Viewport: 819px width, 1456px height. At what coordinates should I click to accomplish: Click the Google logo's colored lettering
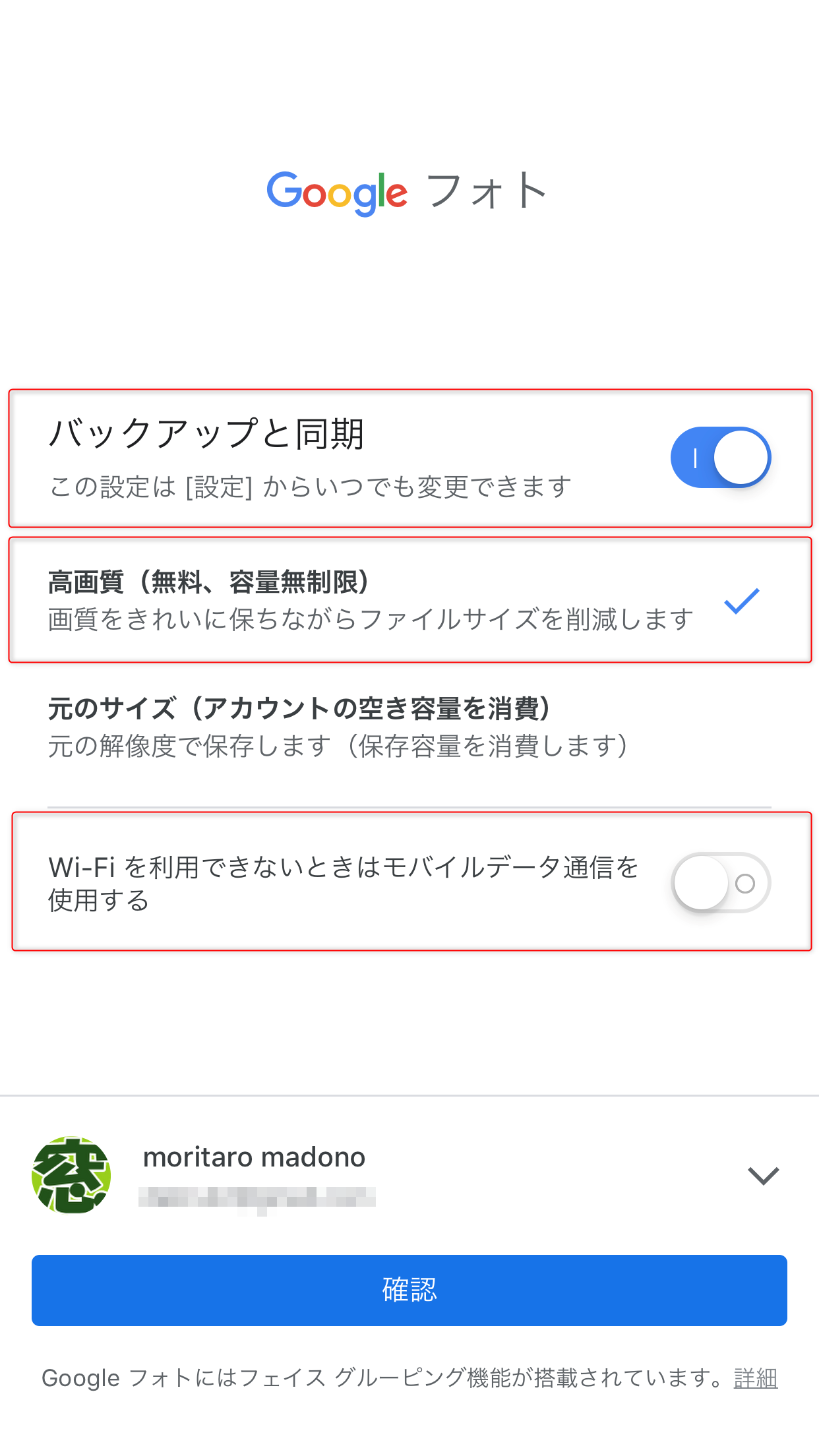337,191
